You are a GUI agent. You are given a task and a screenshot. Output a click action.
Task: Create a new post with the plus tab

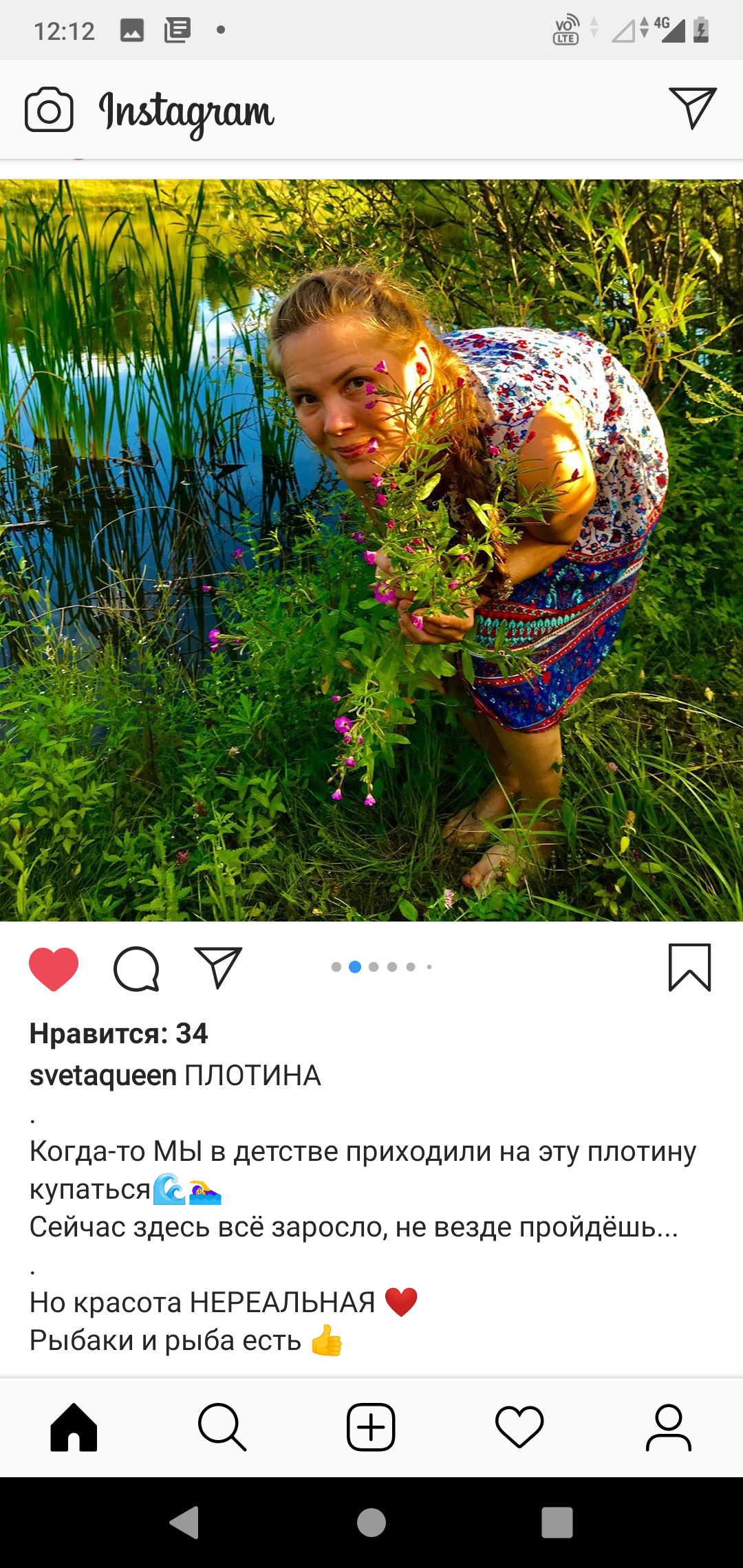[371, 1427]
